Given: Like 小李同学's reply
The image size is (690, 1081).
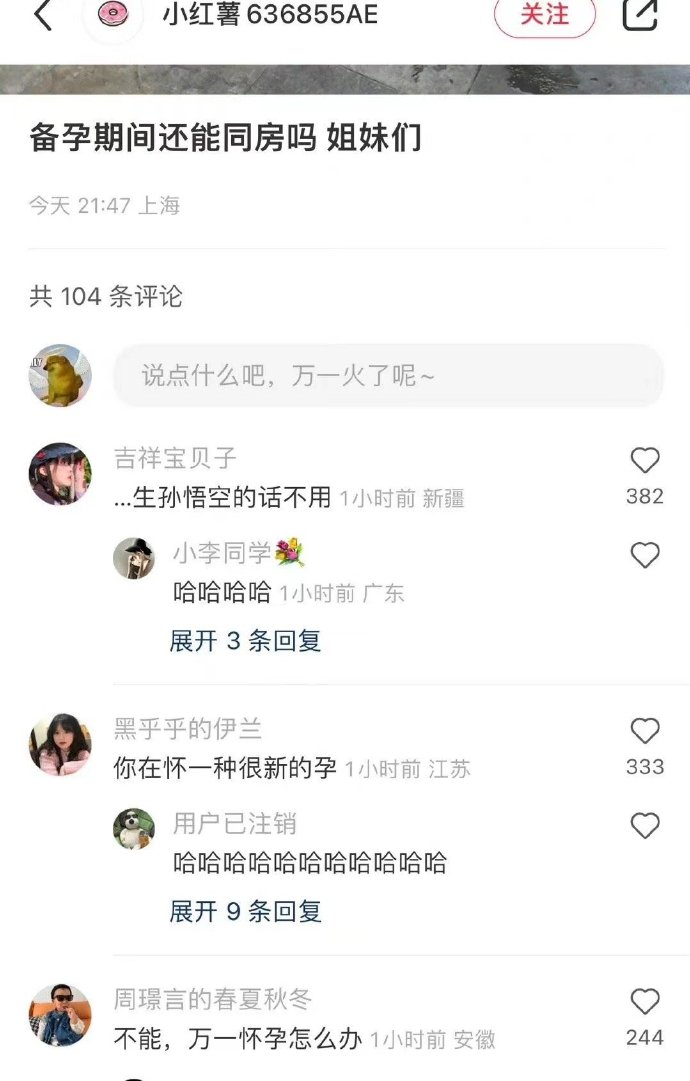Looking at the screenshot, I should 645,555.
